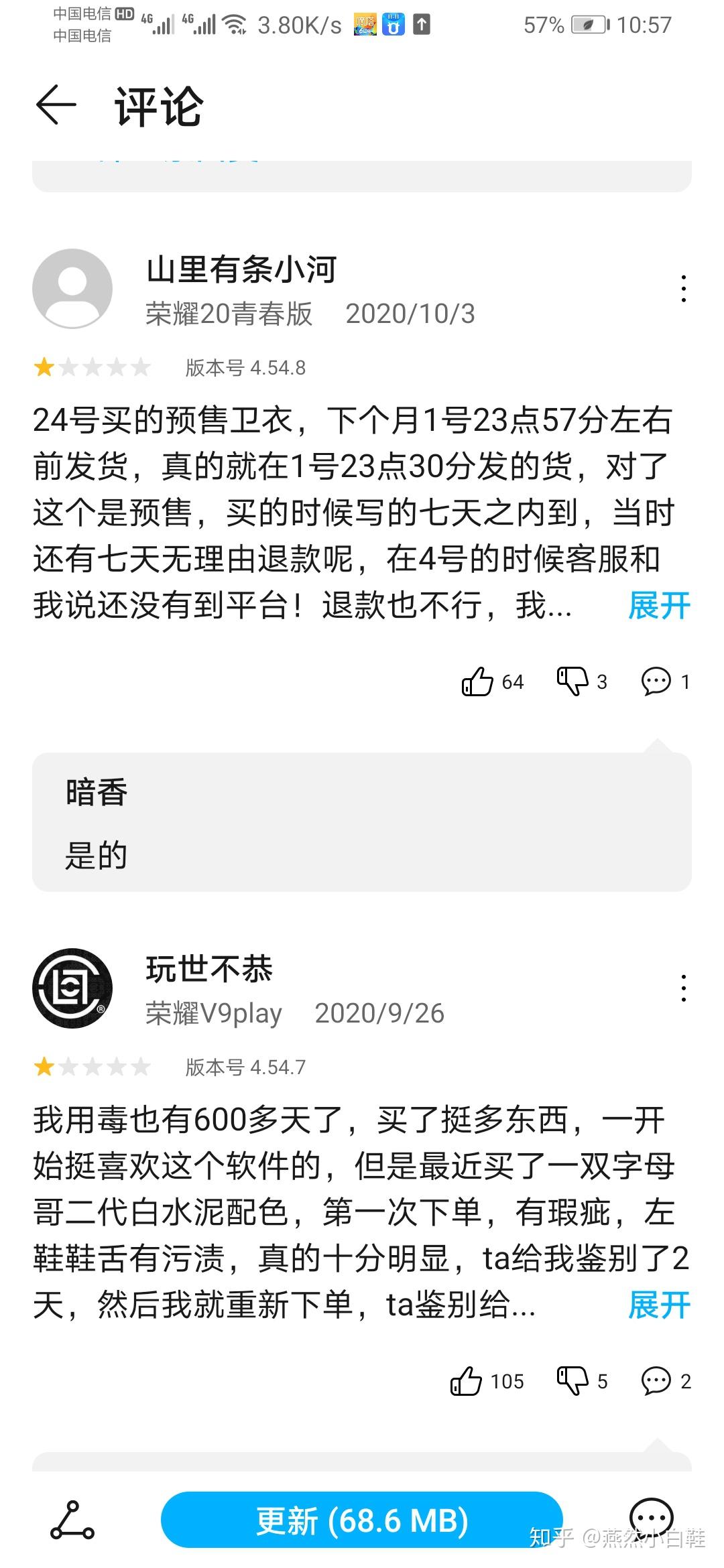Dislike the review by 山里有条小河
Viewport: 724px width, 1568px height.
click(x=572, y=681)
